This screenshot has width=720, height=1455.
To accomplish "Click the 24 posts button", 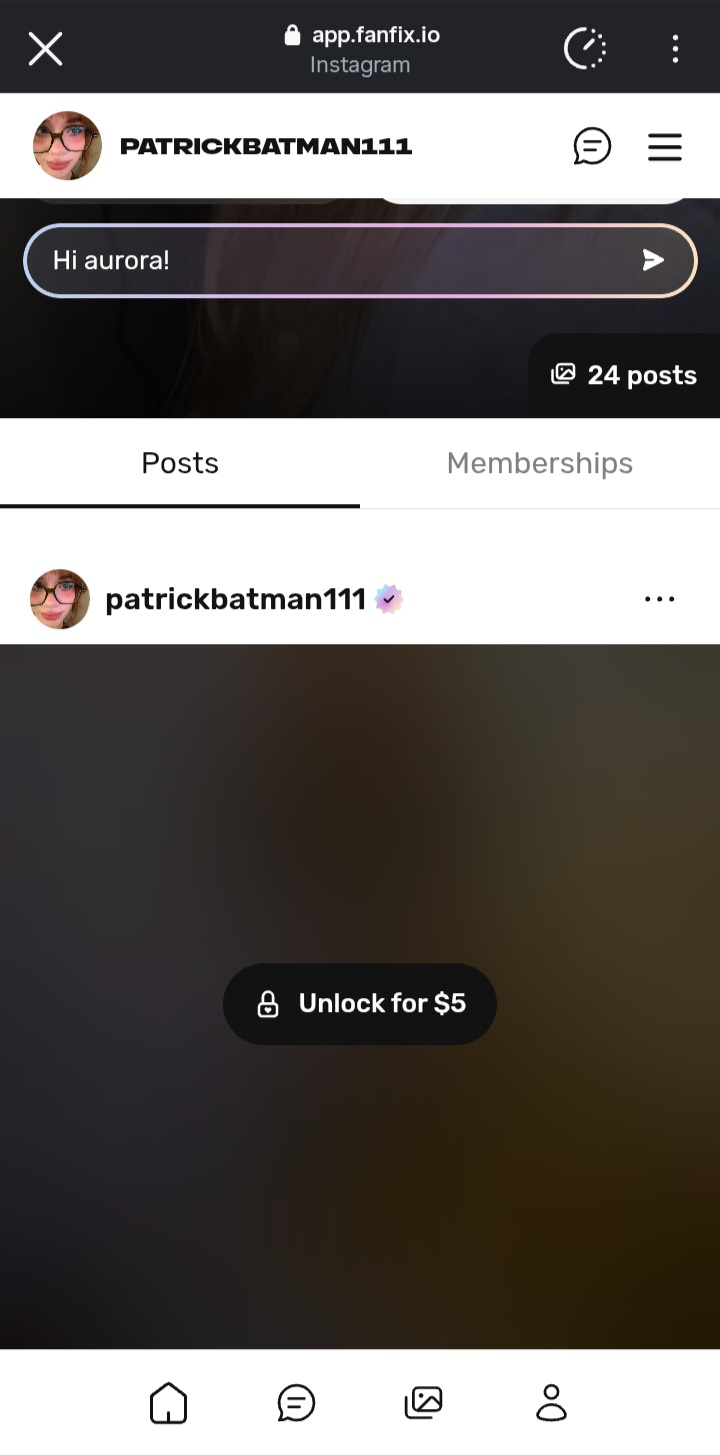I will 622,374.
